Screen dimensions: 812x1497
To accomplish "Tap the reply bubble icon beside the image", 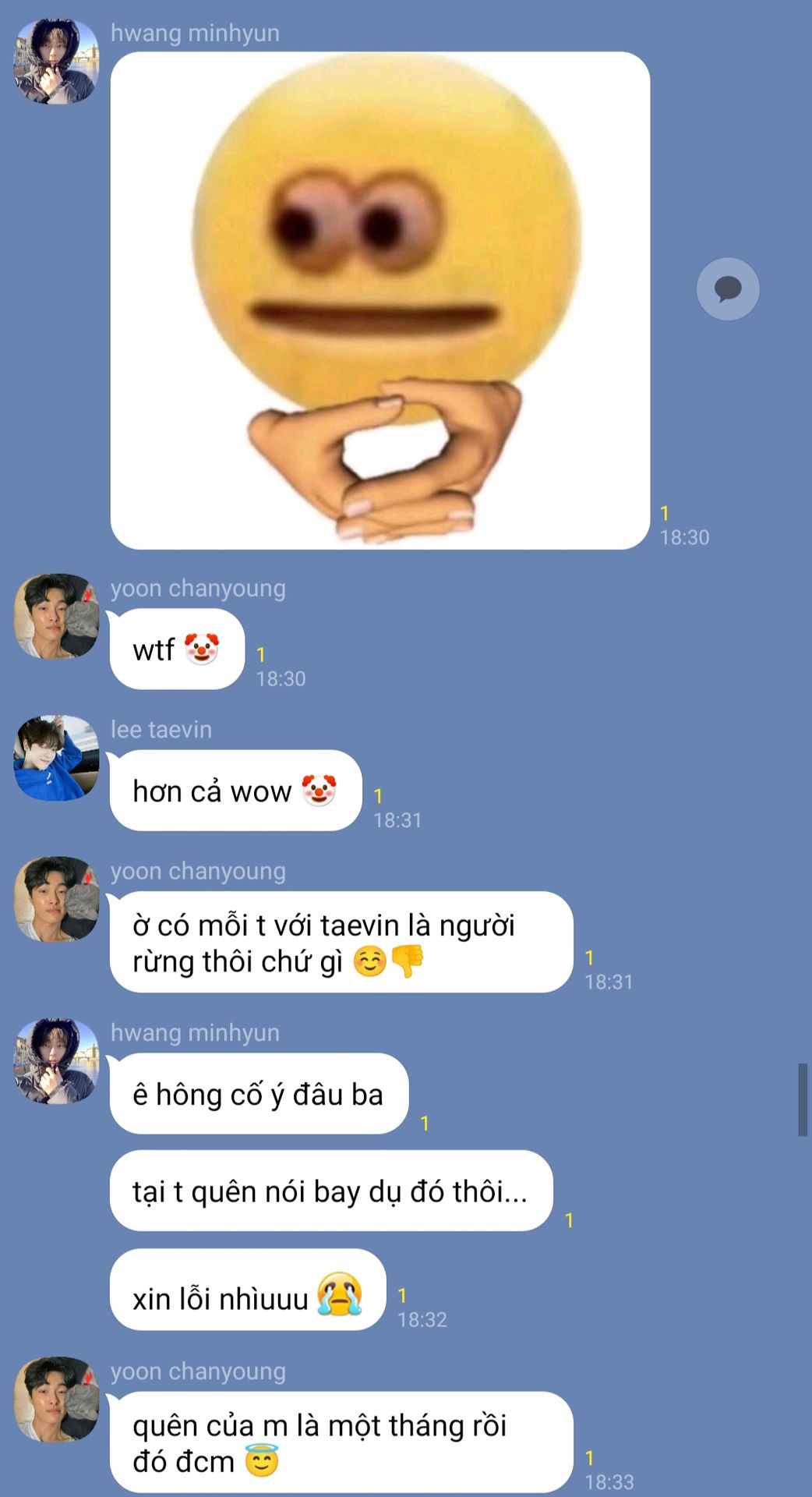I will 728,289.
